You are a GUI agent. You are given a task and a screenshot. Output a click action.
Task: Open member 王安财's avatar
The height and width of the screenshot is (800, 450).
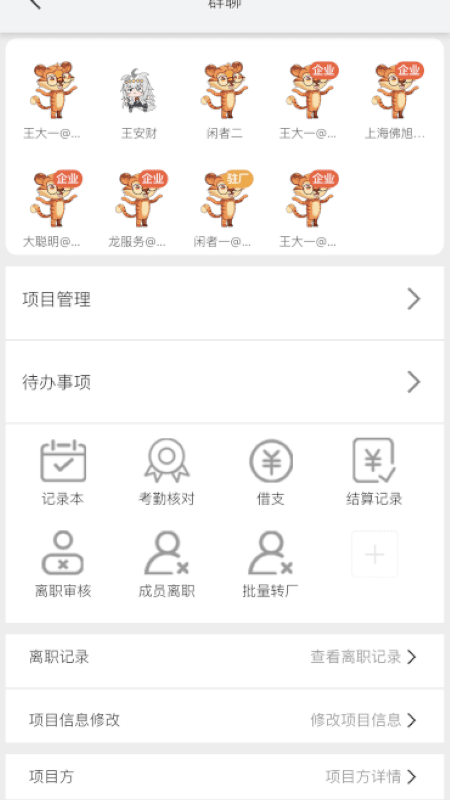[x=138, y=90]
